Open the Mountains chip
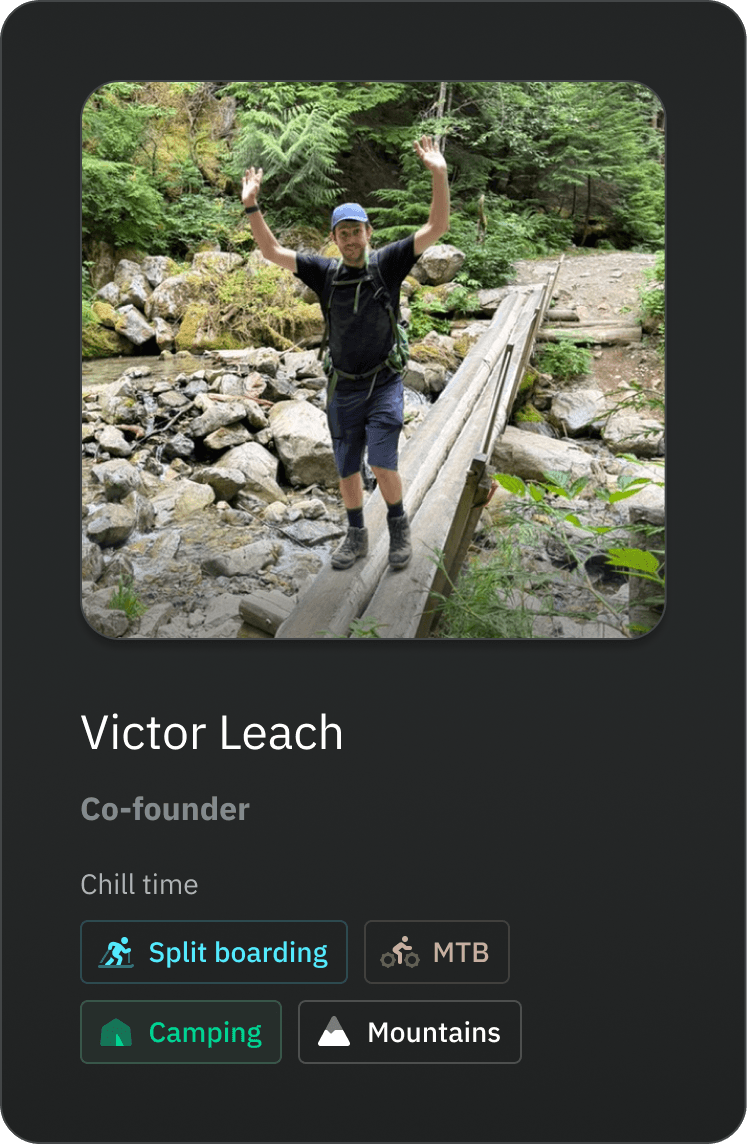The image size is (747, 1144). point(410,1032)
